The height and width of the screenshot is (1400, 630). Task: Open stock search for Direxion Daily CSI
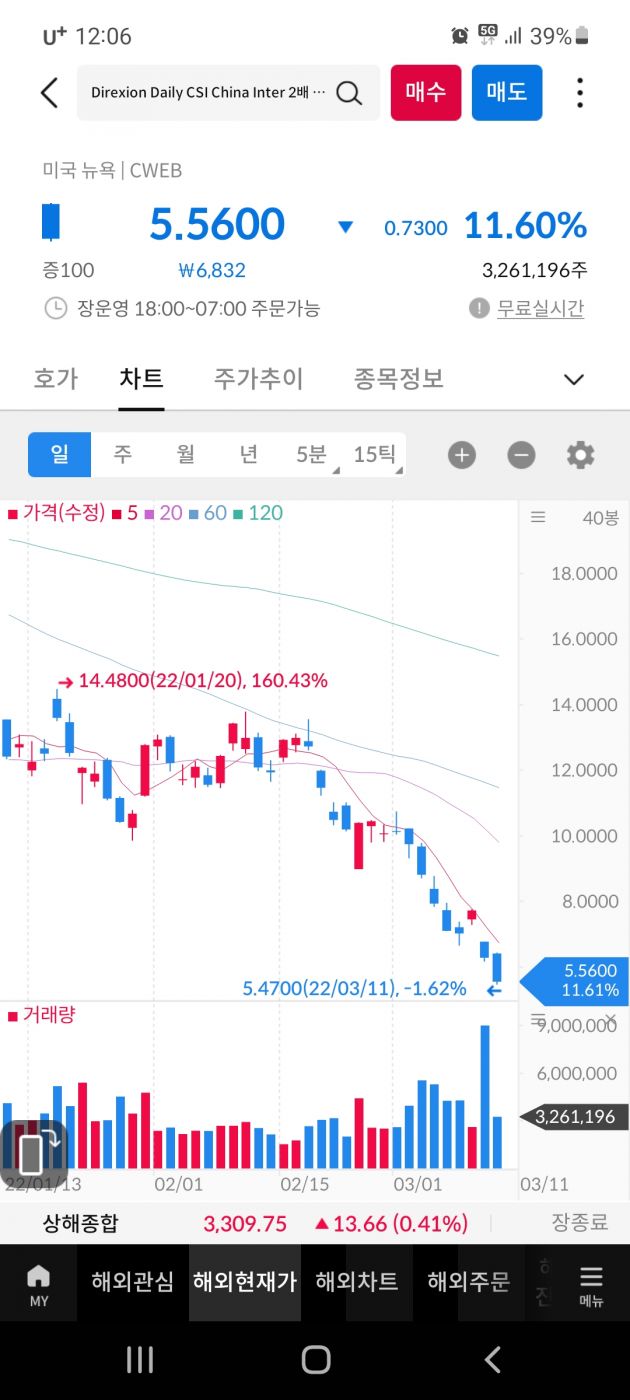point(348,93)
